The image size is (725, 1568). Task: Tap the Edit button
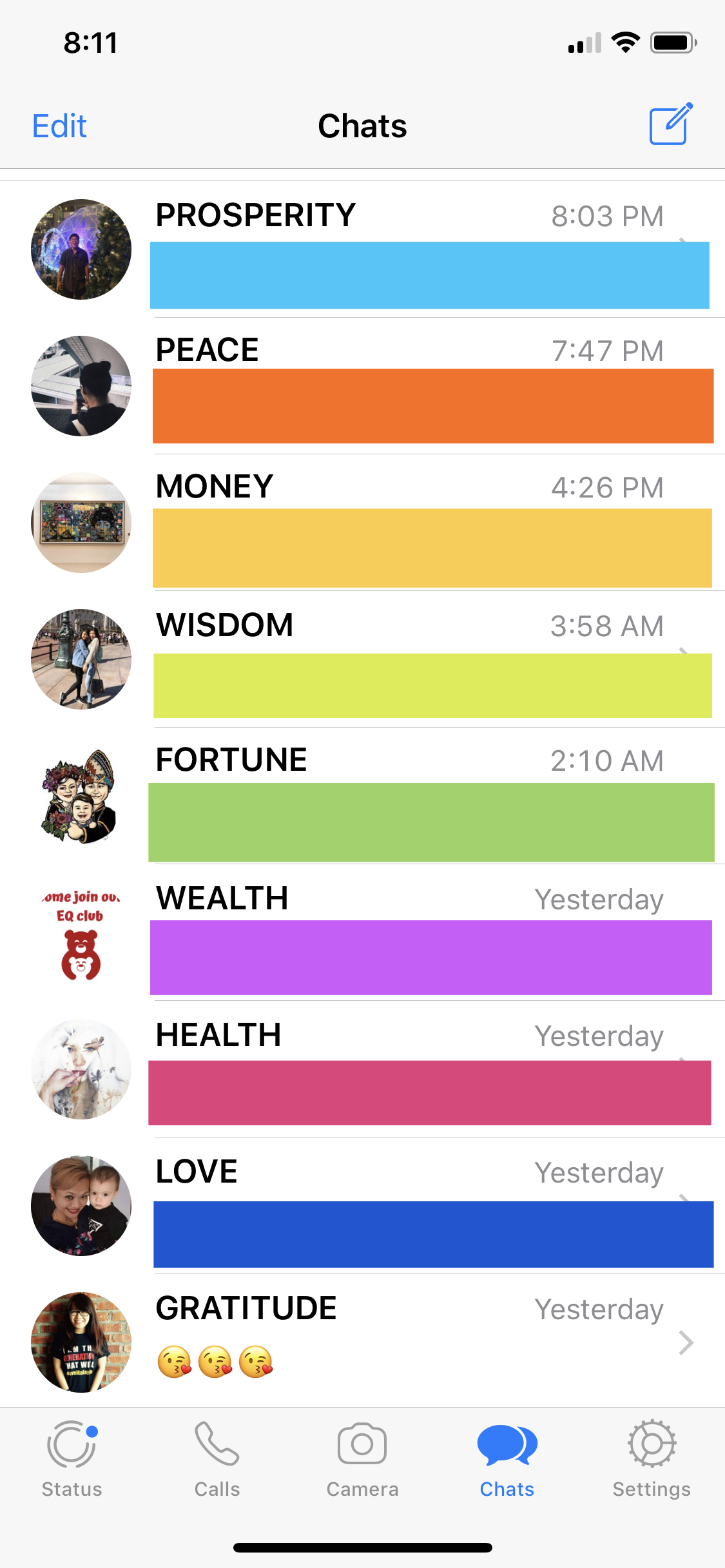pyautogui.click(x=59, y=126)
